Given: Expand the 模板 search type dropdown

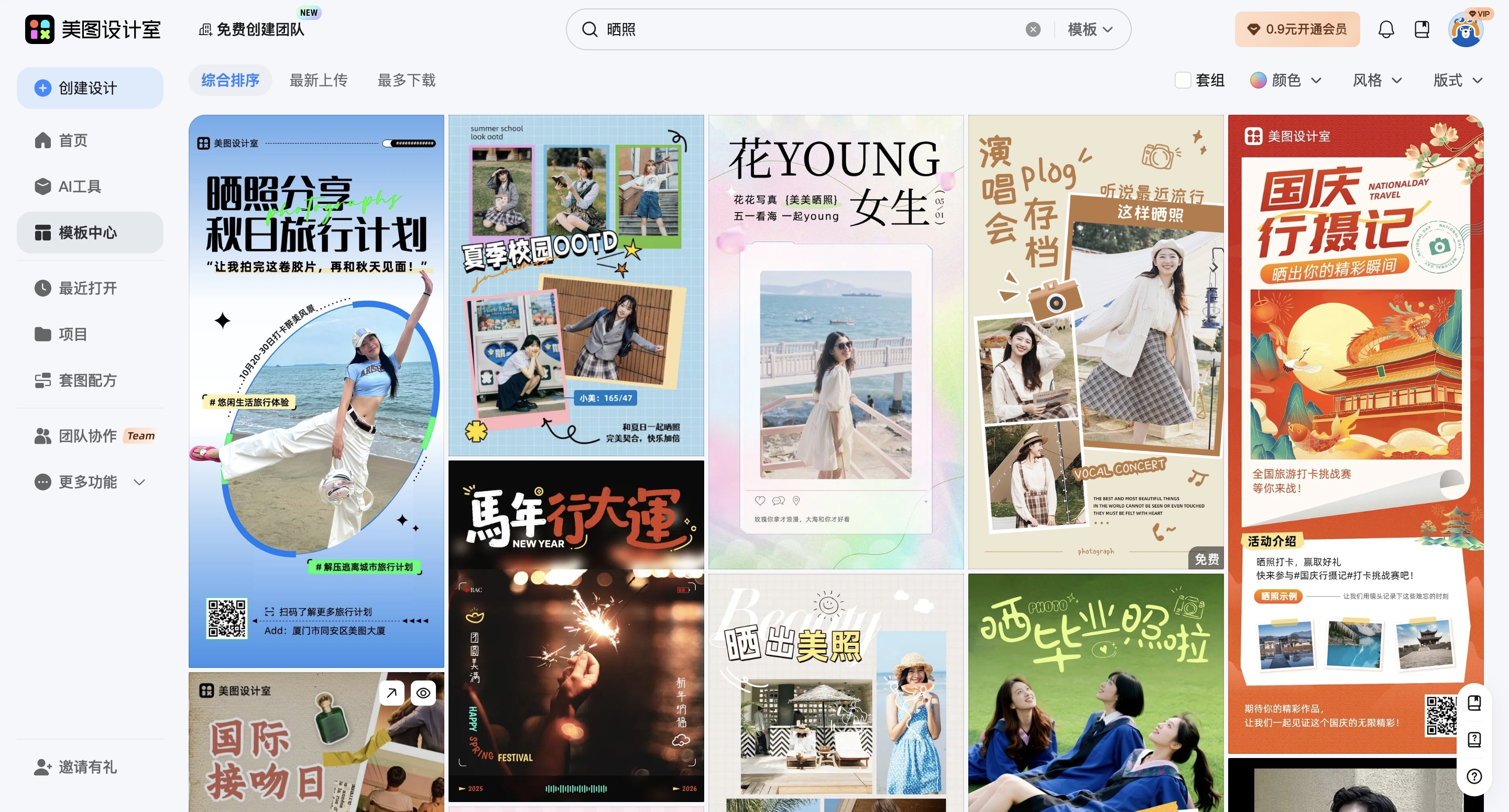Looking at the screenshot, I should (1090, 29).
